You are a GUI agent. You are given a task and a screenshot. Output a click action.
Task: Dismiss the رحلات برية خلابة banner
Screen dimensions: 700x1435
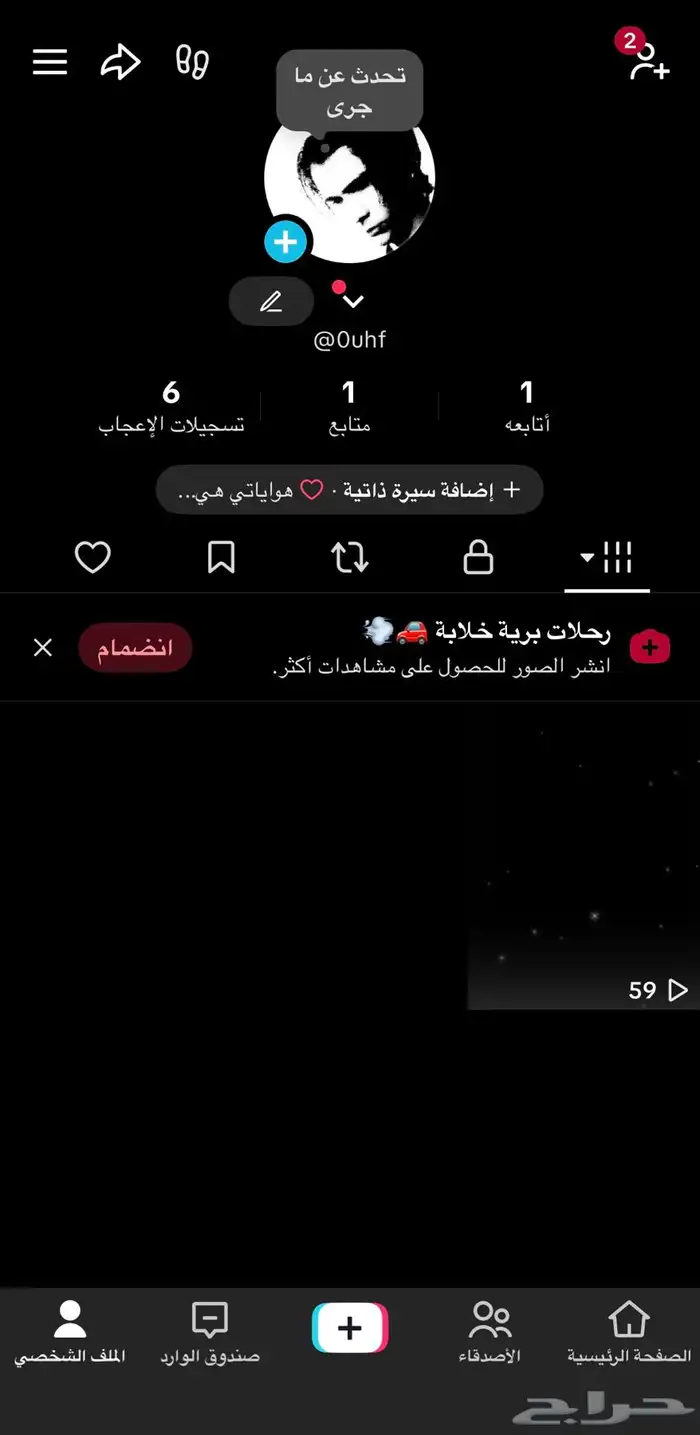click(x=43, y=648)
